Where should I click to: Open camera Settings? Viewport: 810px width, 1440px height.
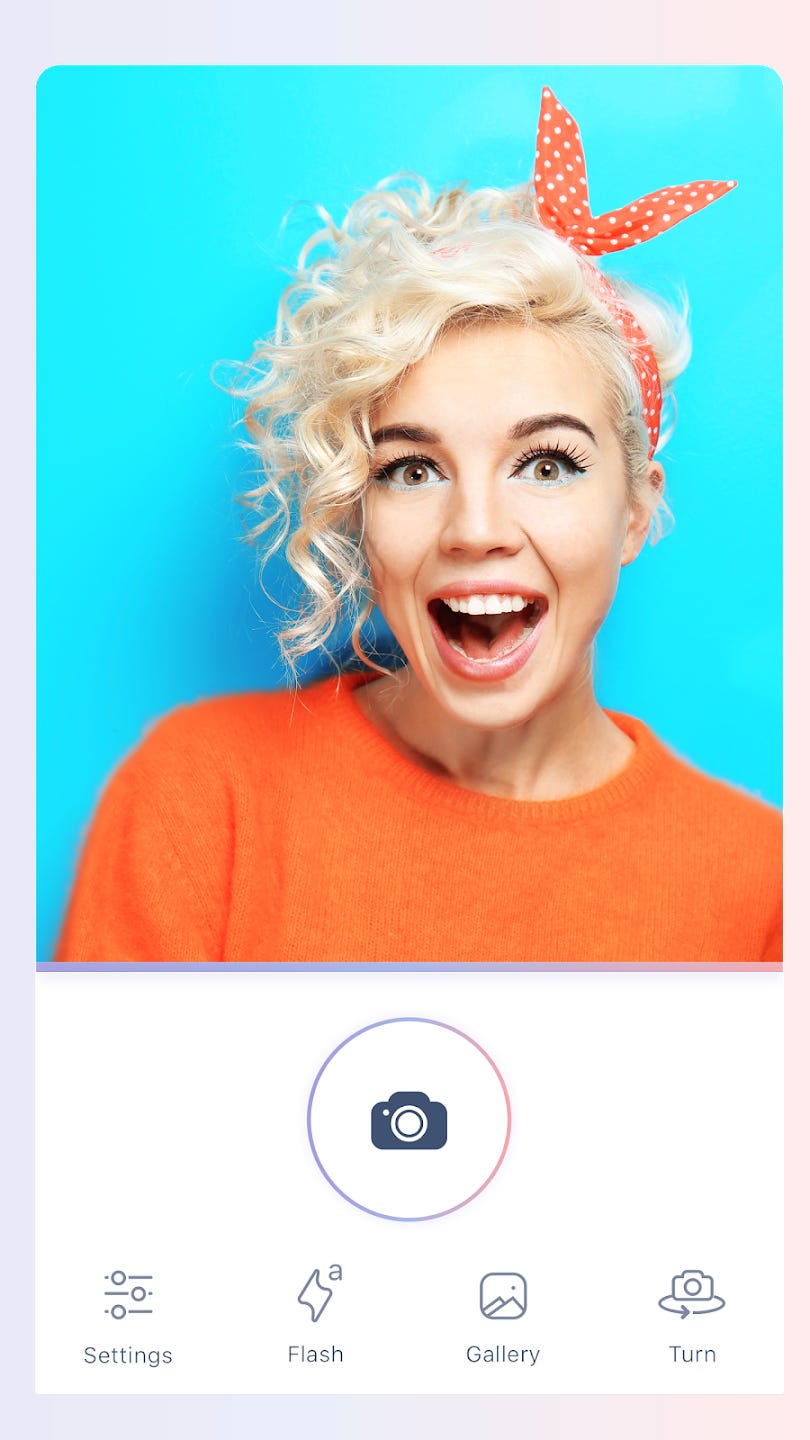128,1318
